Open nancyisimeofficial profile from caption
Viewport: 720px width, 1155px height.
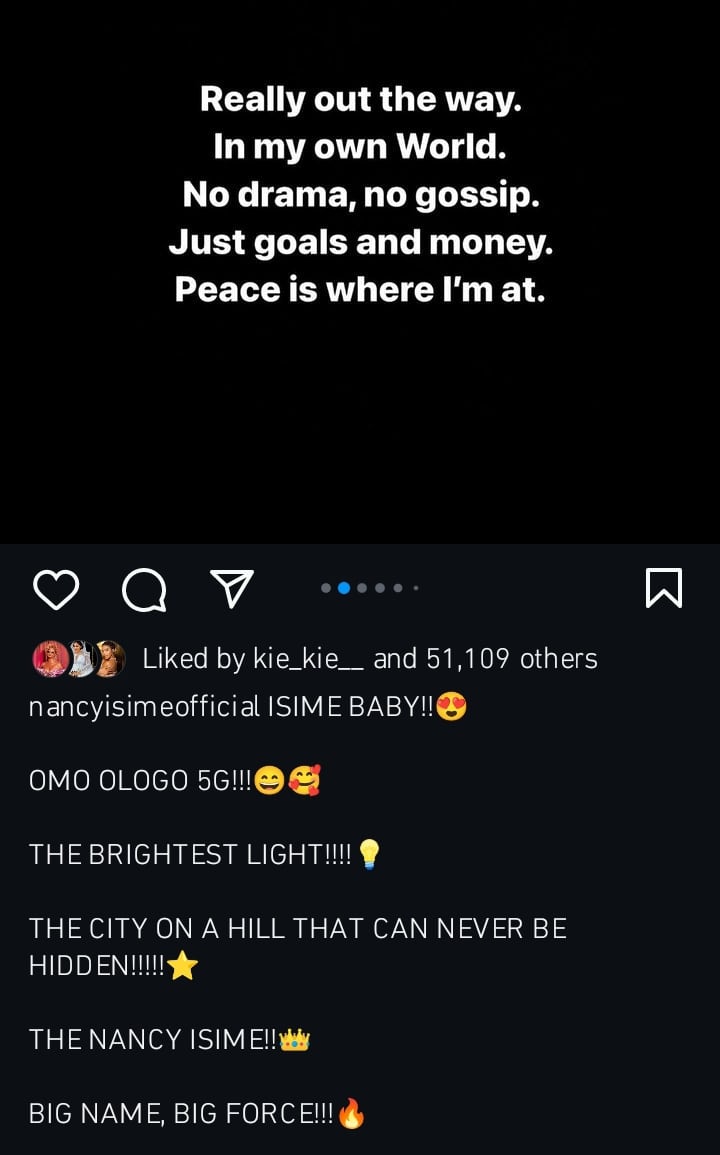145,707
